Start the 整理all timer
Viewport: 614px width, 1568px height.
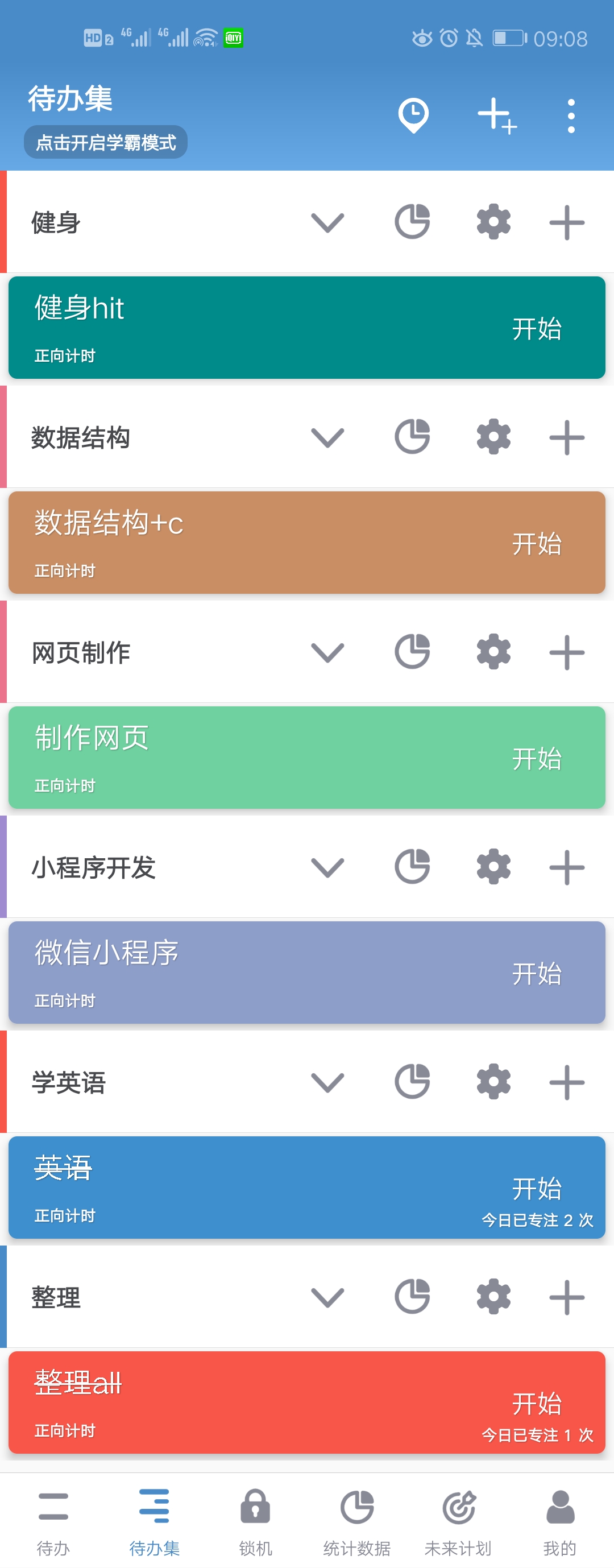point(536,1403)
